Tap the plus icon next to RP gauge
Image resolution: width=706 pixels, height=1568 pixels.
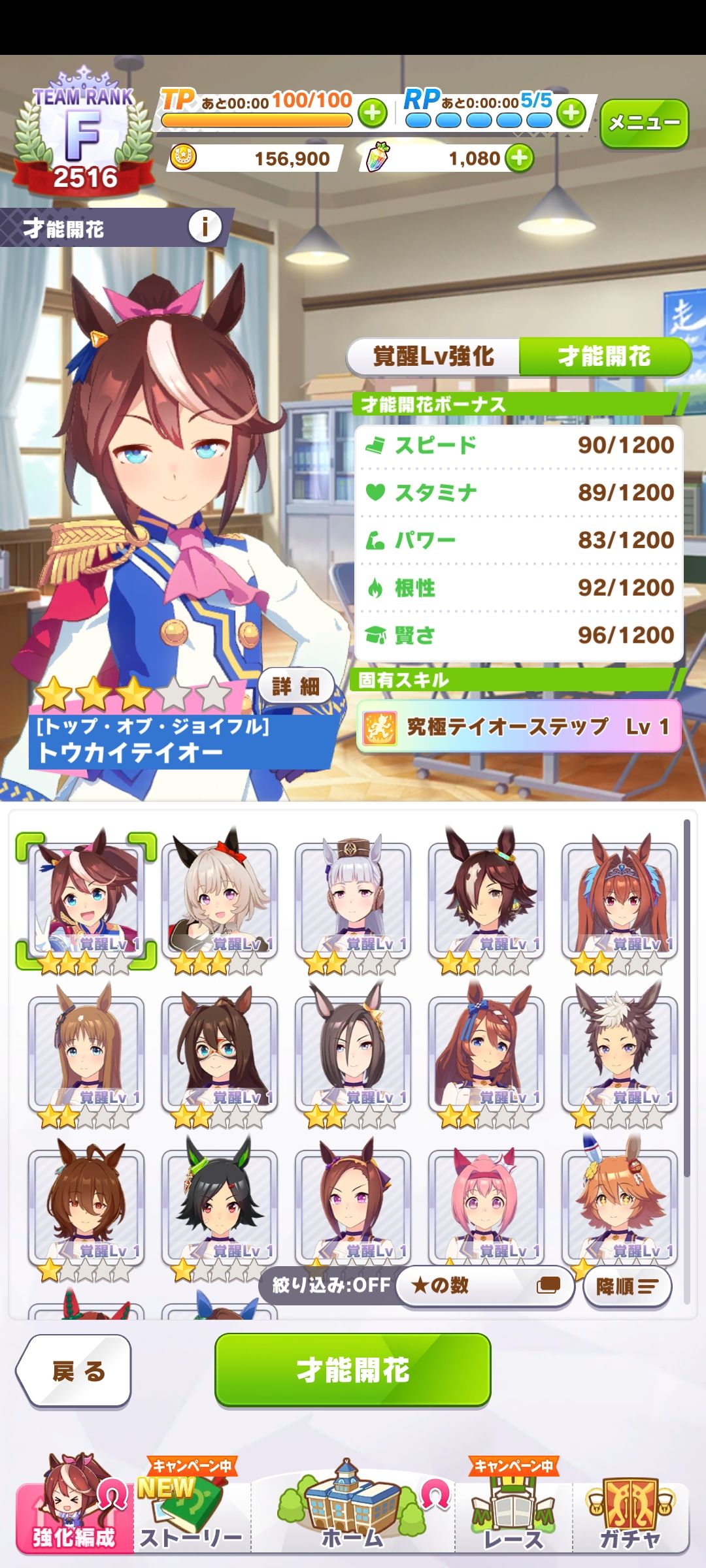(571, 113)
